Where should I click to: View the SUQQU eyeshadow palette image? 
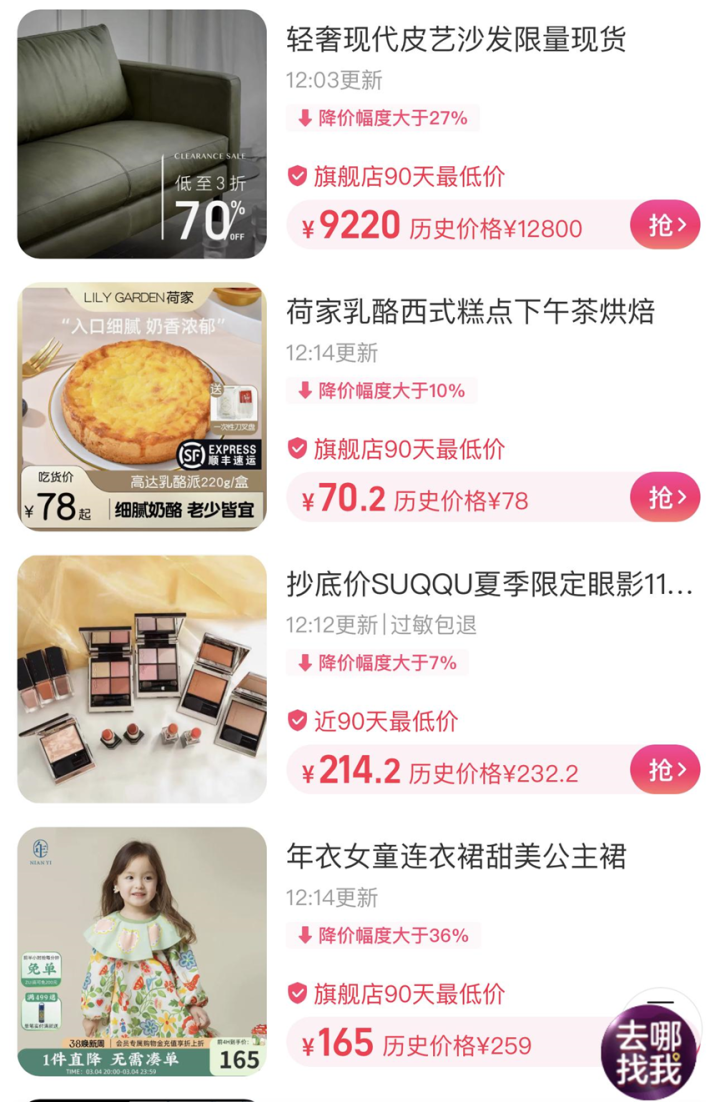[142, 679]
